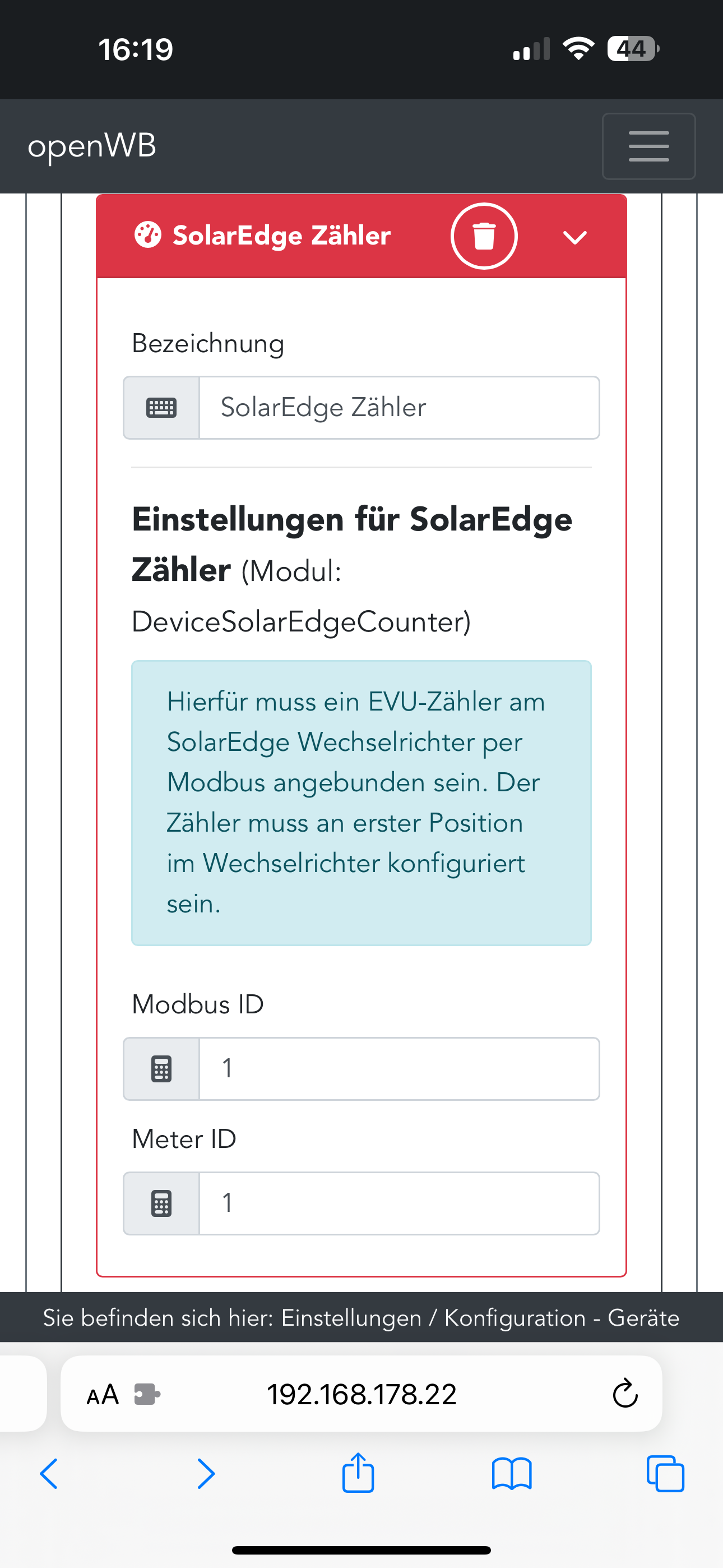The width and height of the screenshot is (723, 1568).
Task: Go forward in Safari history
Action: click(x=206, y=1474)
